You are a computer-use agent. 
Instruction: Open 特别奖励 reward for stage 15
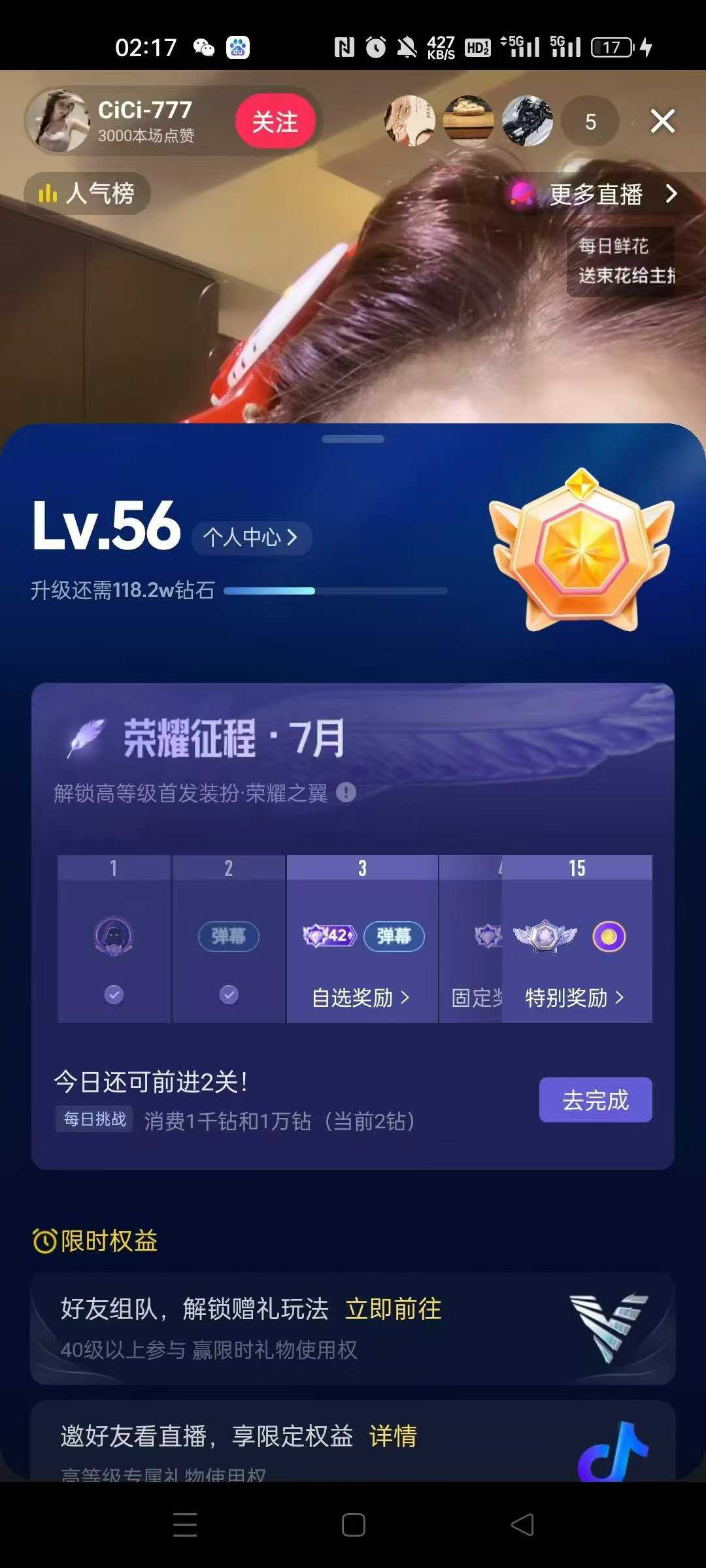(575, 998)
